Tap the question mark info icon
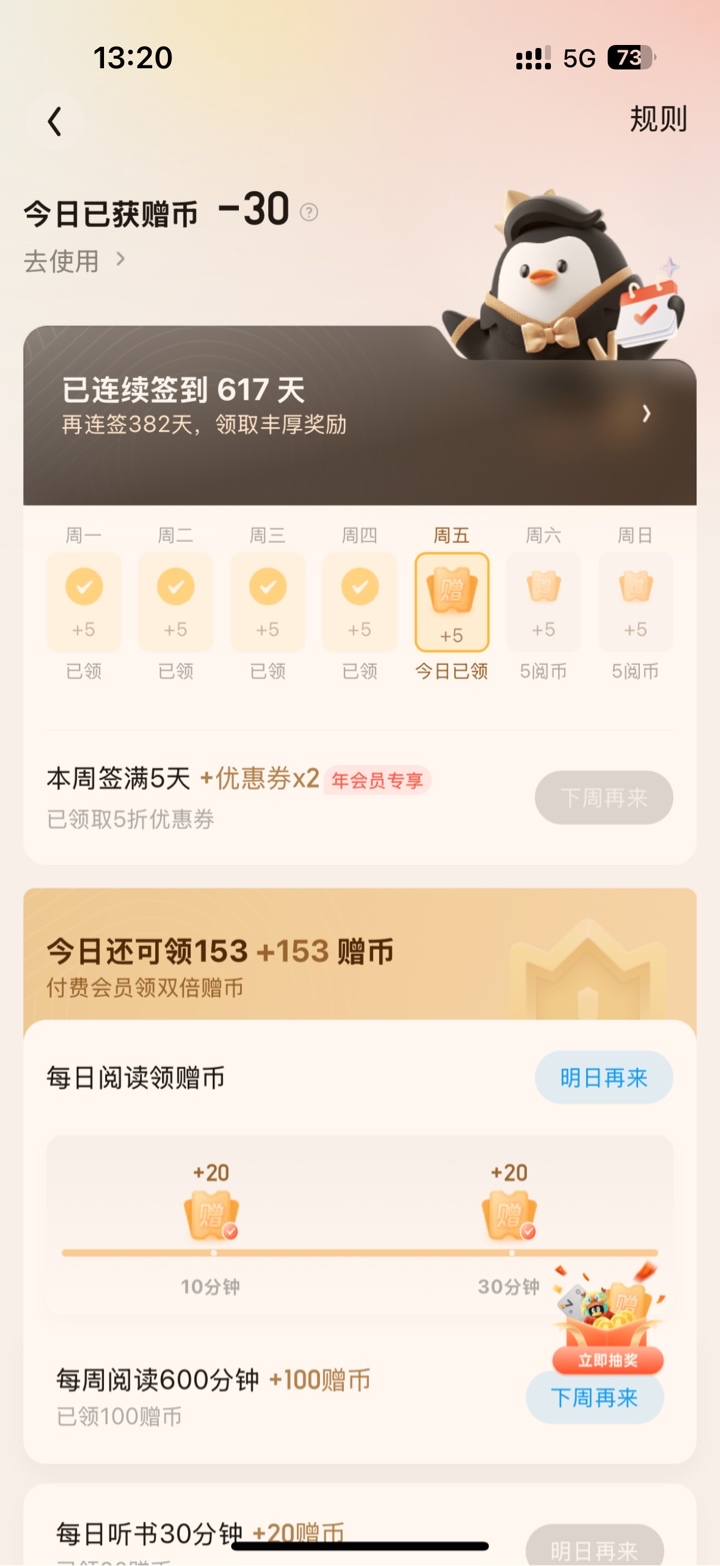 click(309, 212)
